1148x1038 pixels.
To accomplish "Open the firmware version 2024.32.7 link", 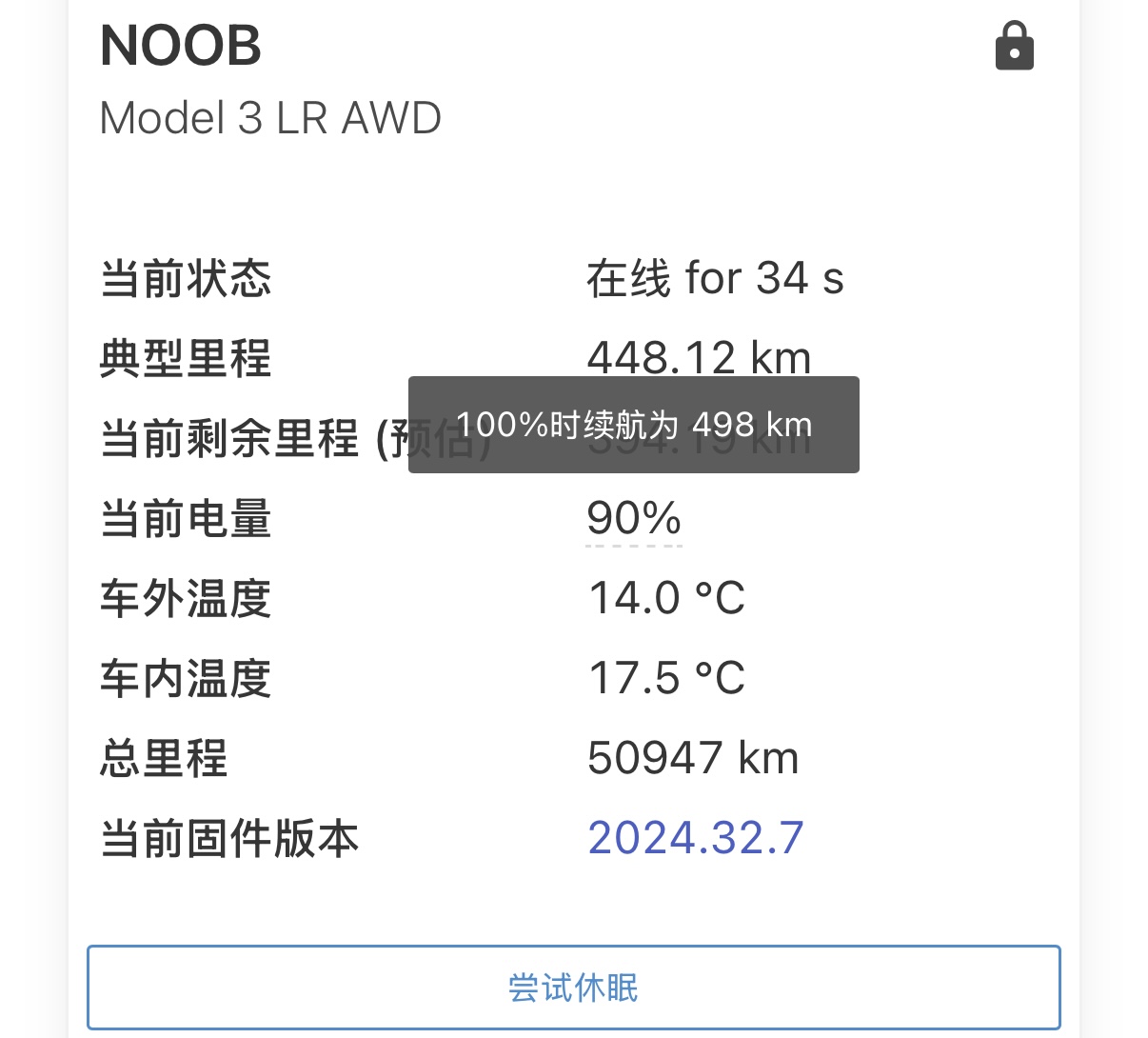I will [696, 838].
